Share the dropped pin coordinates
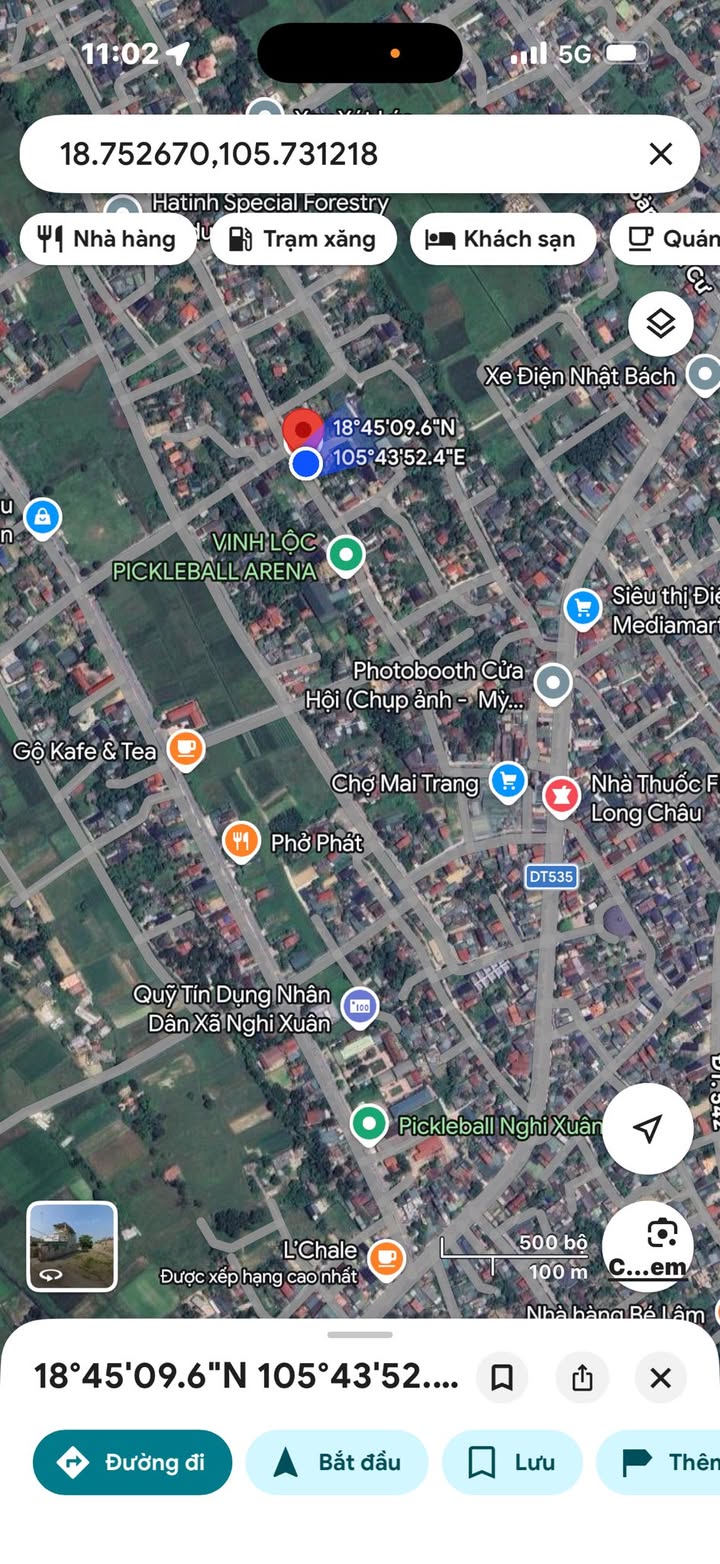720x1564 pixels. click(582, 1377)
